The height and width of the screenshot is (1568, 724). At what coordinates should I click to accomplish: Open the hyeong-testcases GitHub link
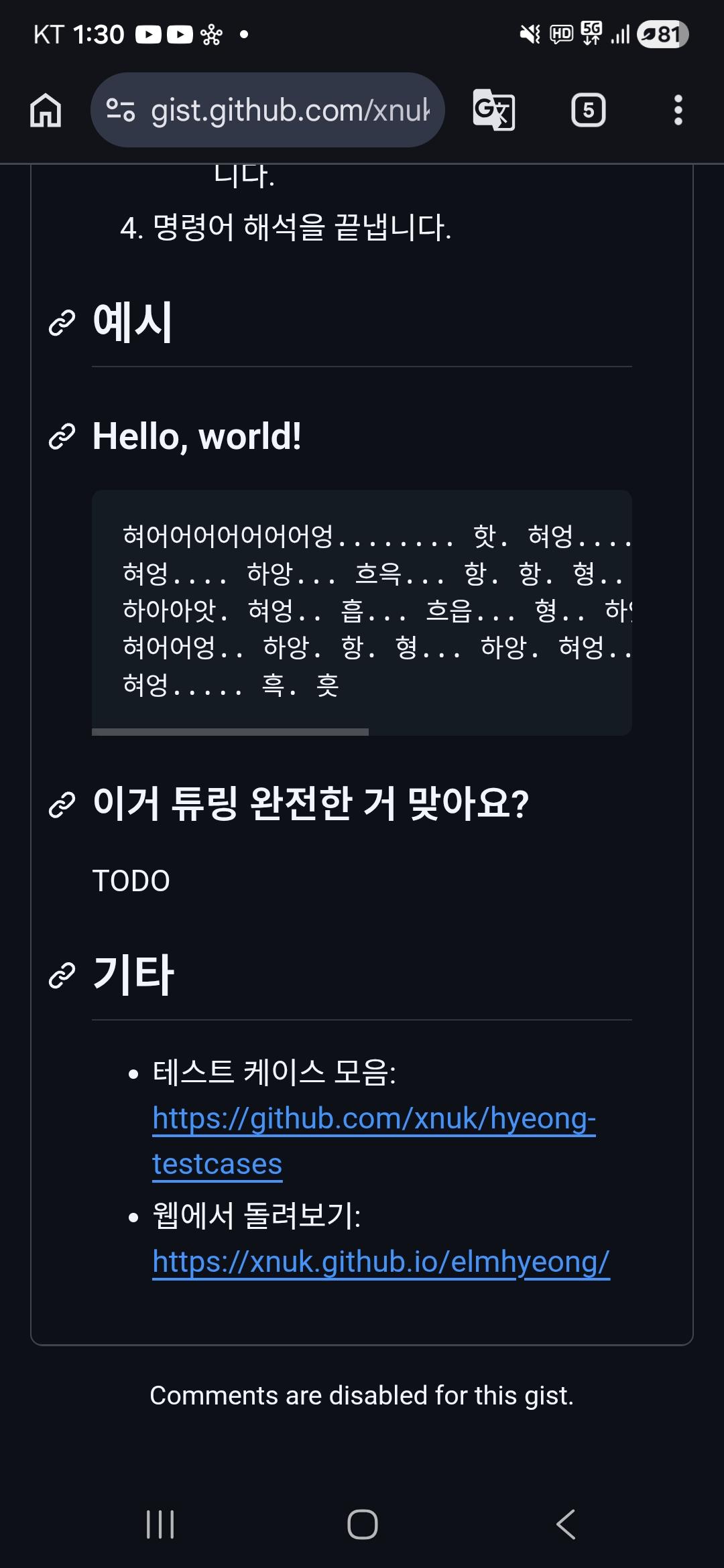(x=373, y=1119)
